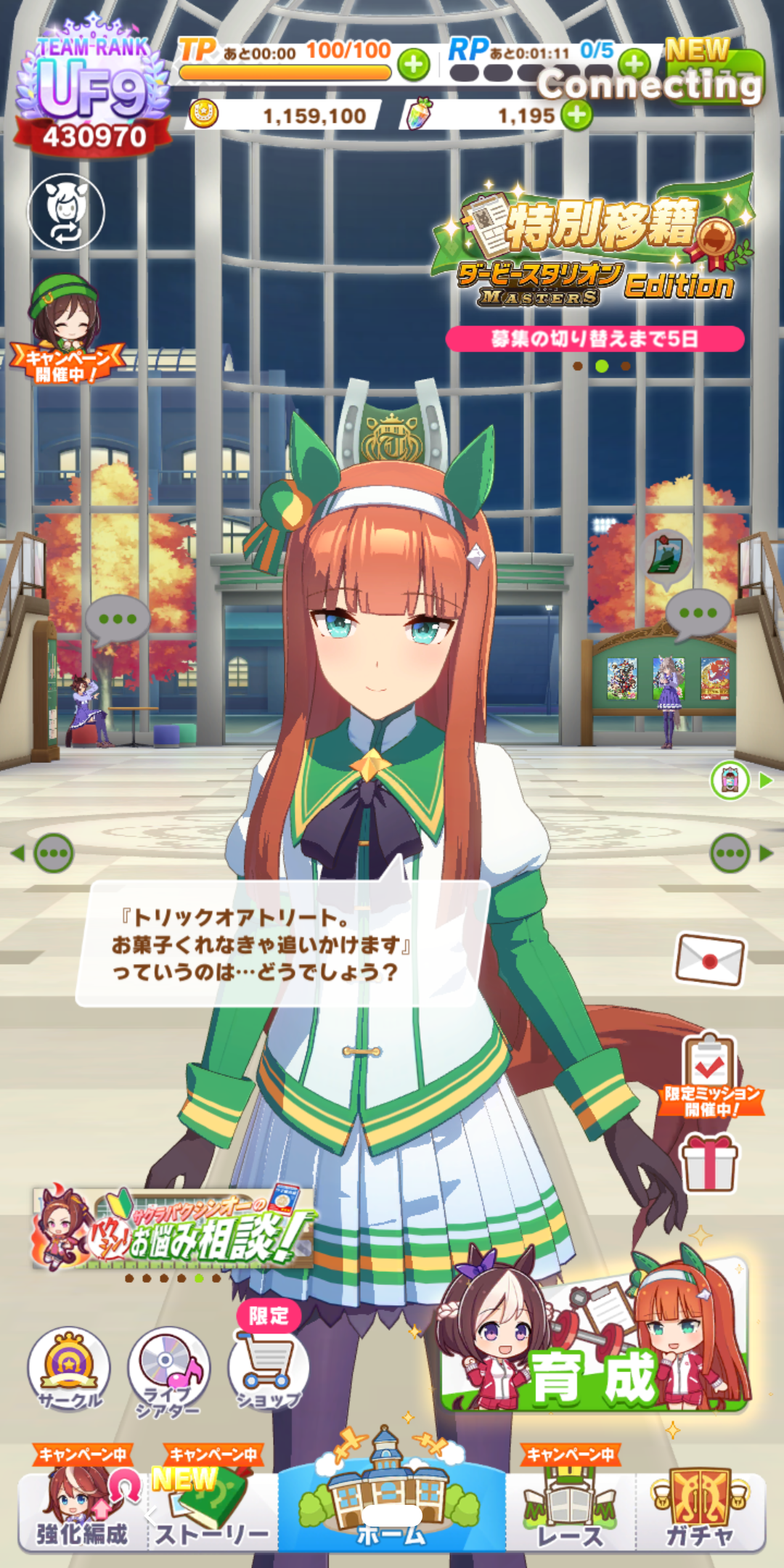Switch to the 強化編成 tab
The height and width of the screenshot is (1568, 784).
[x=82, y=1510]
